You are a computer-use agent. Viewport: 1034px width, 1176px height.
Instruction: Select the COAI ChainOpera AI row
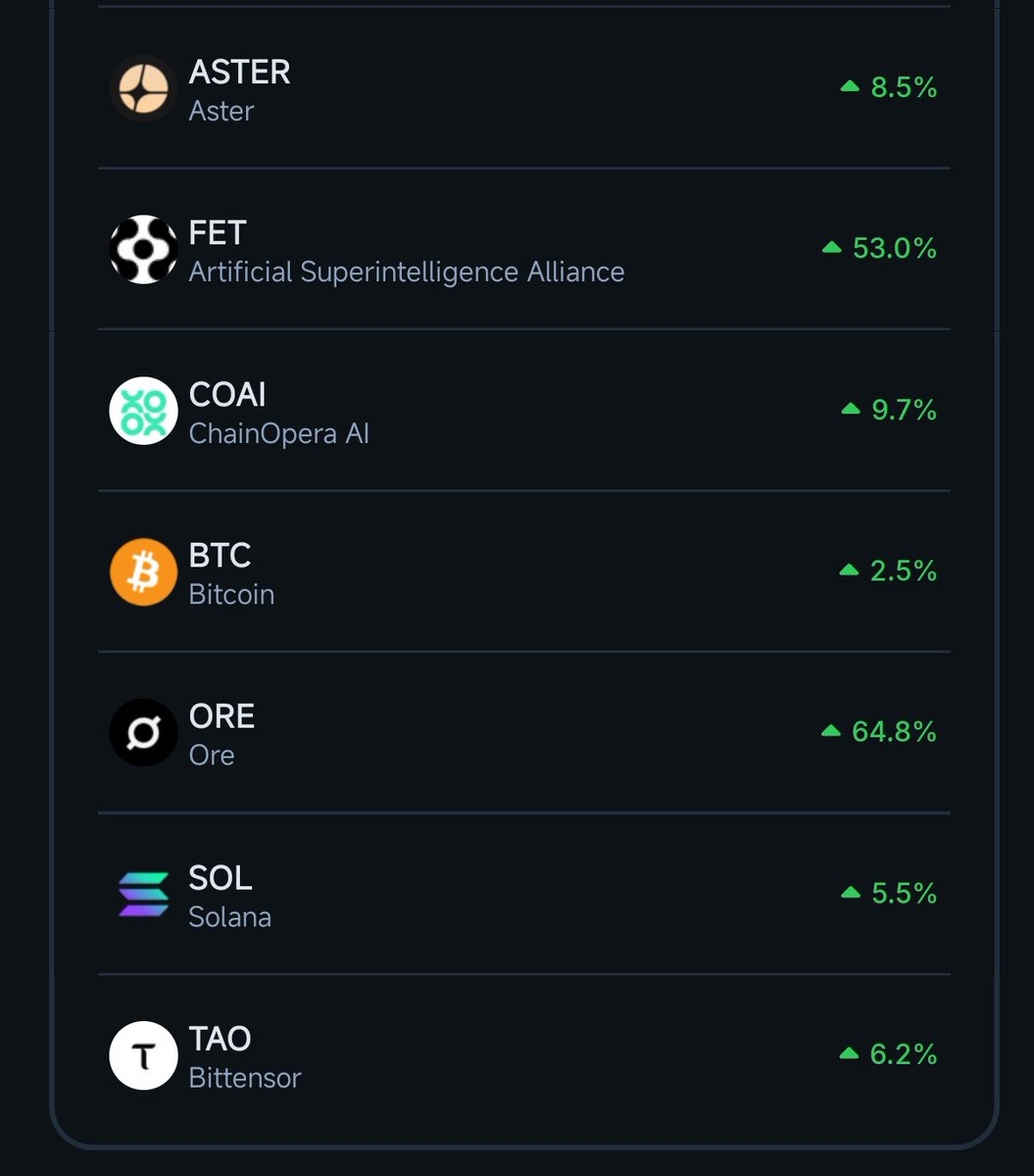[523, 412]
